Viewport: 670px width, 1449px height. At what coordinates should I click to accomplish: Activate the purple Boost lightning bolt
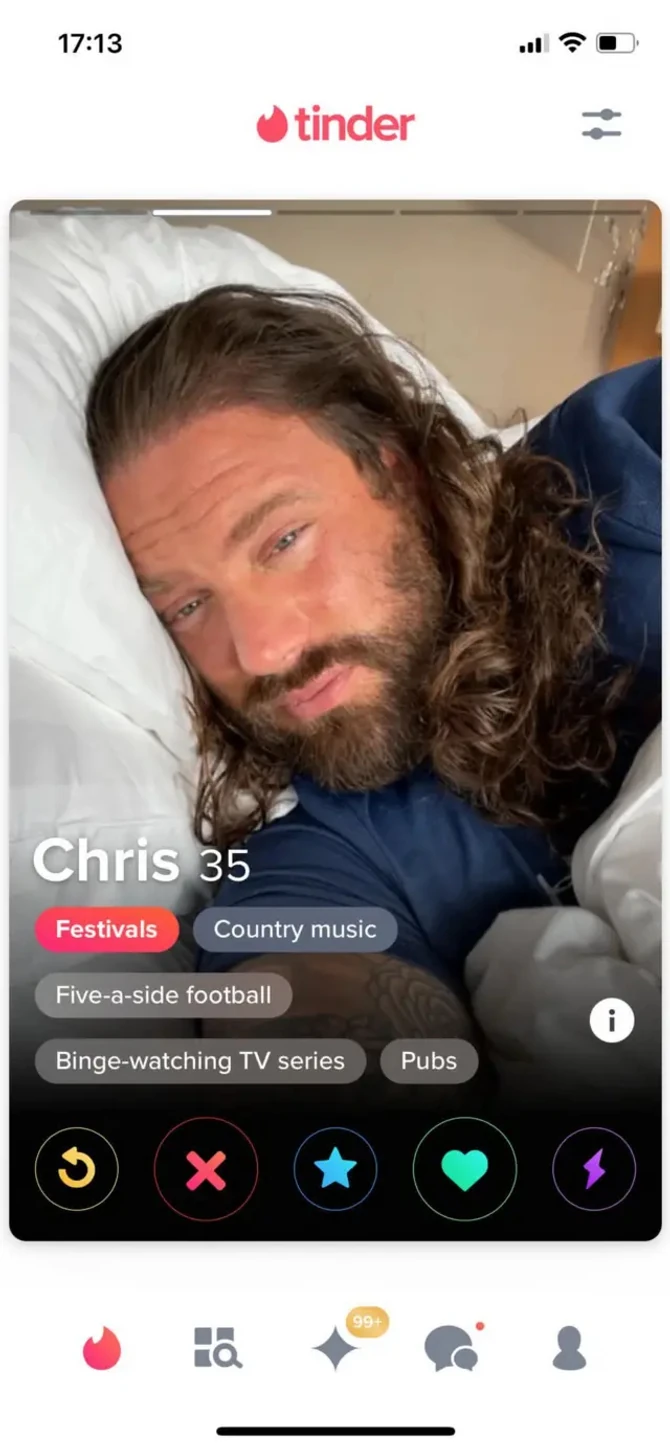pyautogui.click(x=594, y=1169)
